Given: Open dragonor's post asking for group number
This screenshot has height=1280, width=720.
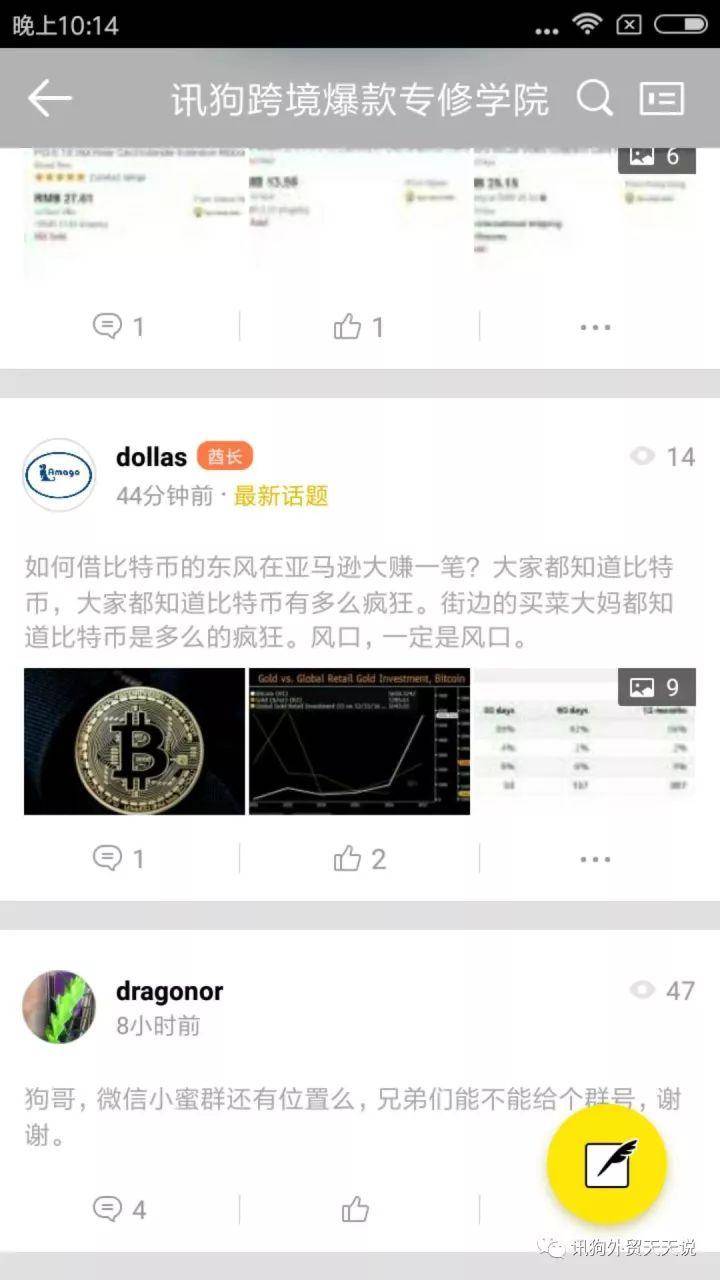Looking at the screenshot, I should click(352, 1118).
